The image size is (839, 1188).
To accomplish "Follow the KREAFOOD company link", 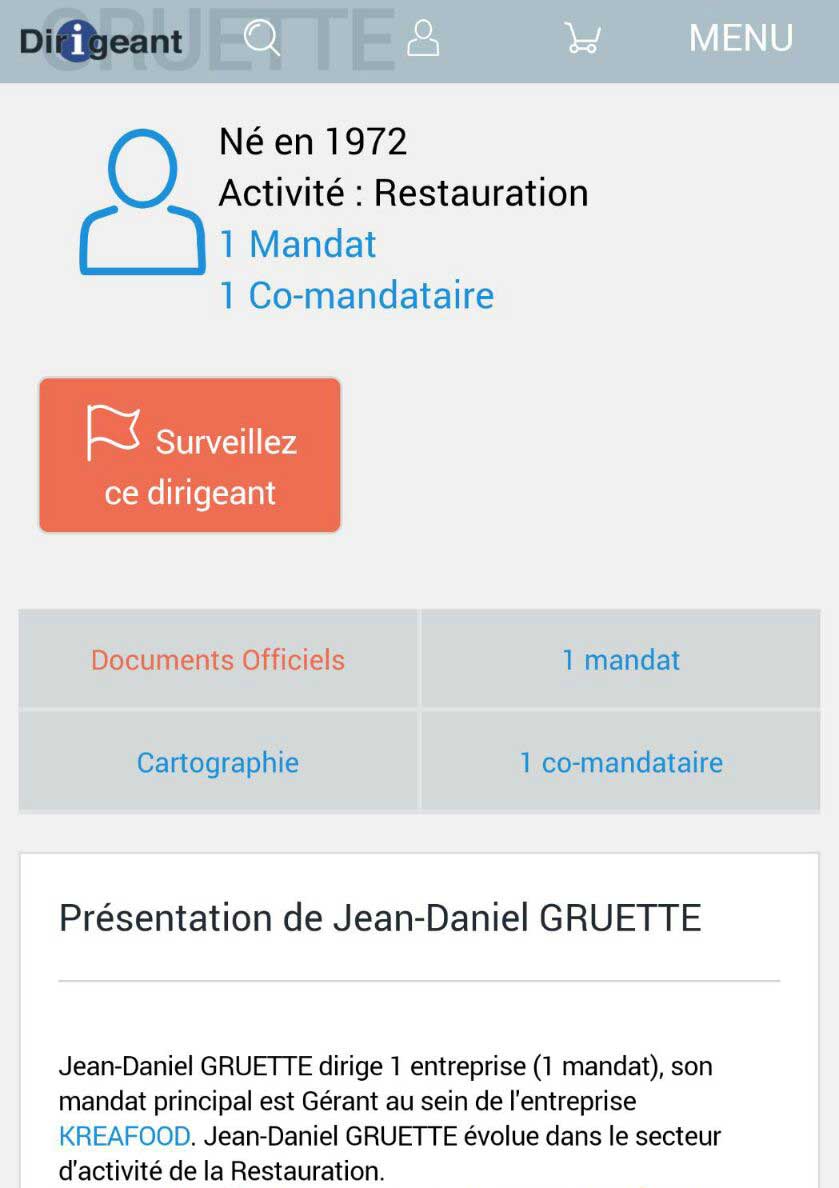I will 124,1136.
